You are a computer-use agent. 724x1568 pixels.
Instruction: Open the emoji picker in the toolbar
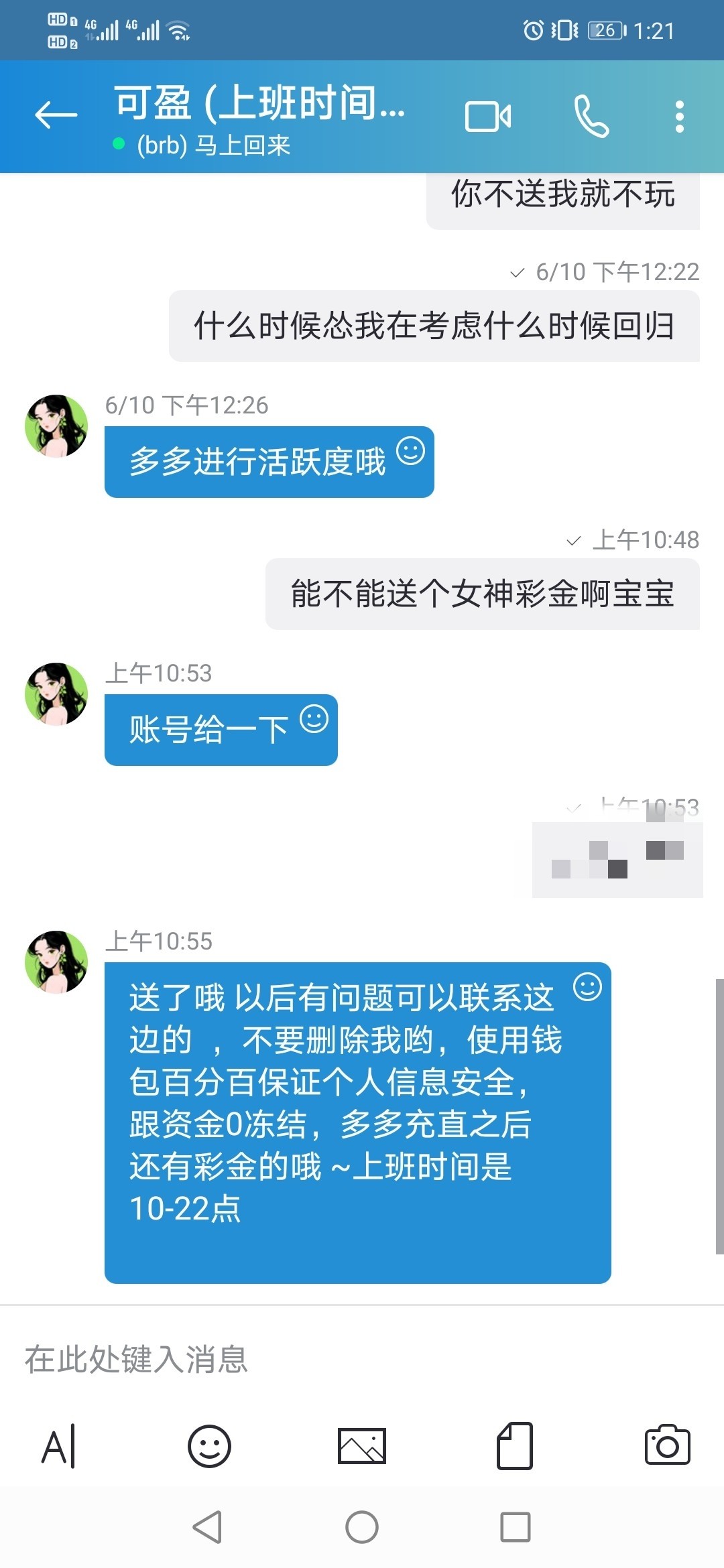click(209, 1446)
